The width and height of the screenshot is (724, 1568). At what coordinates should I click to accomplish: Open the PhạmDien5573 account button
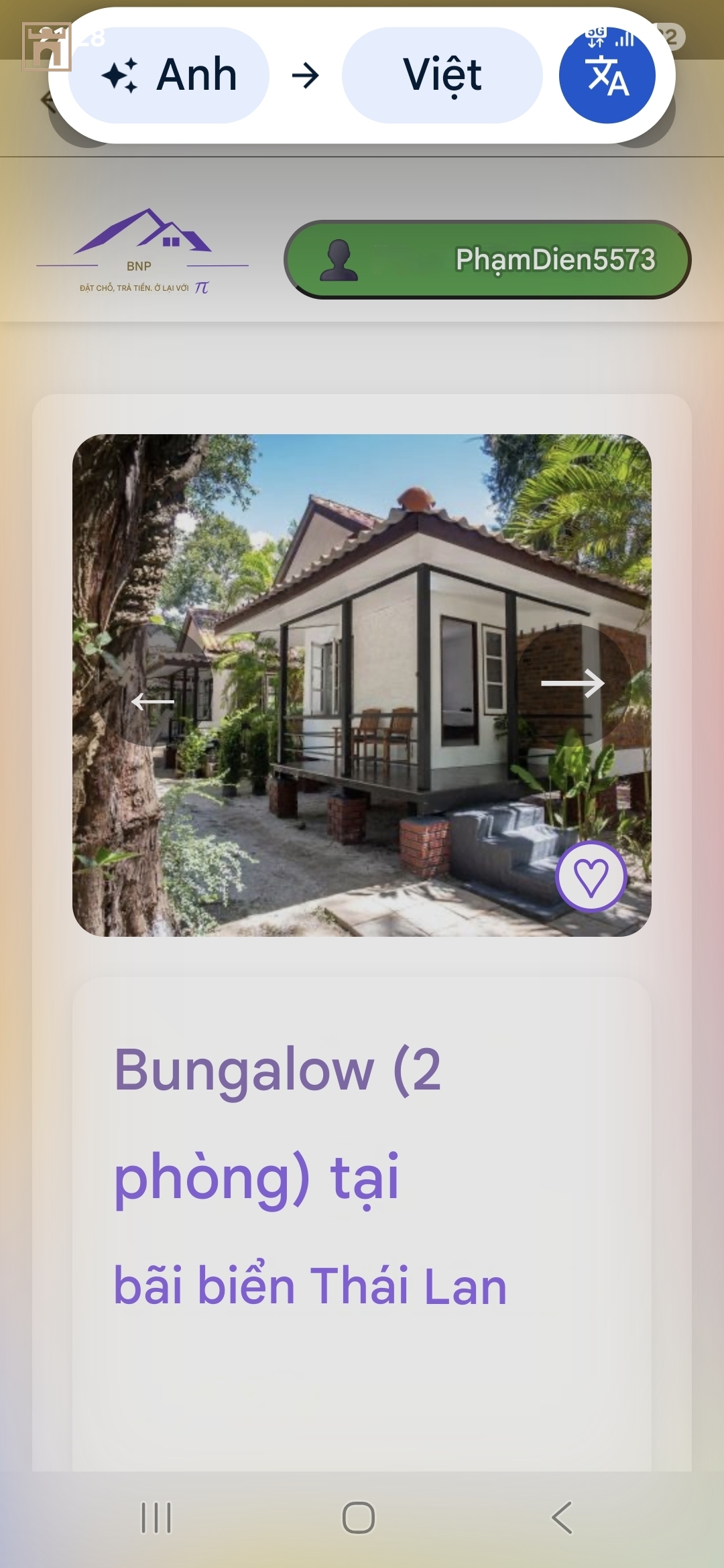tap(487, 259)
